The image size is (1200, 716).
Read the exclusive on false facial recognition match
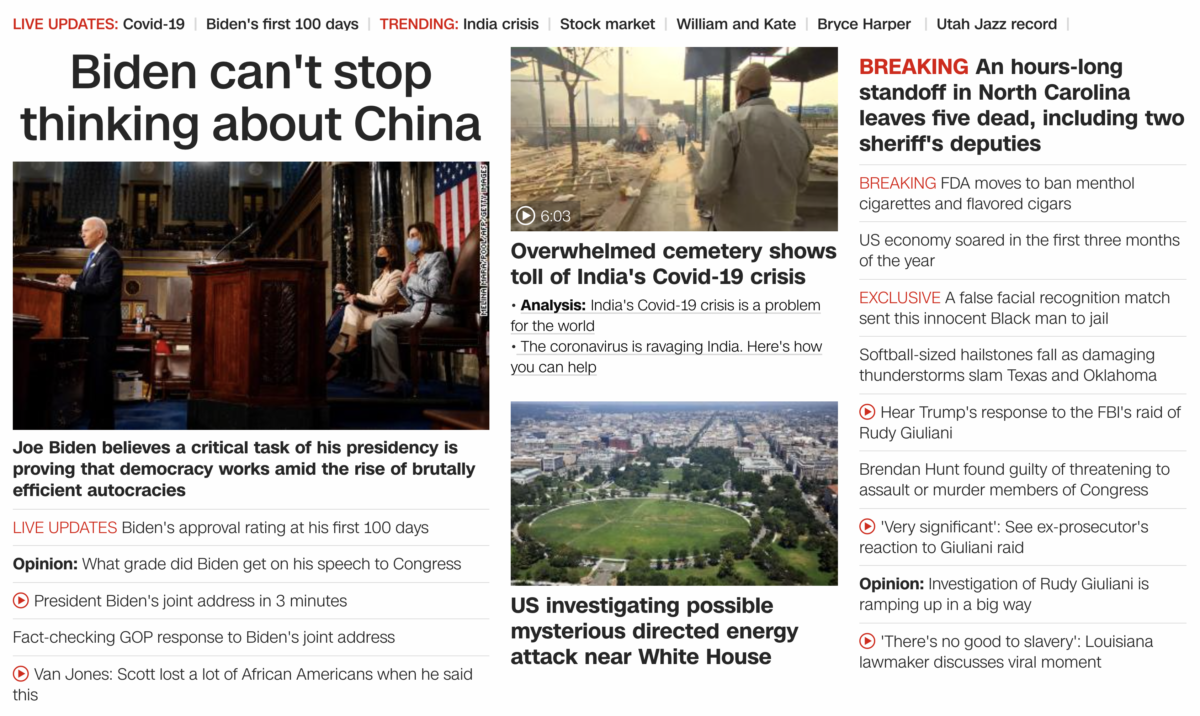coord(1014,308)
